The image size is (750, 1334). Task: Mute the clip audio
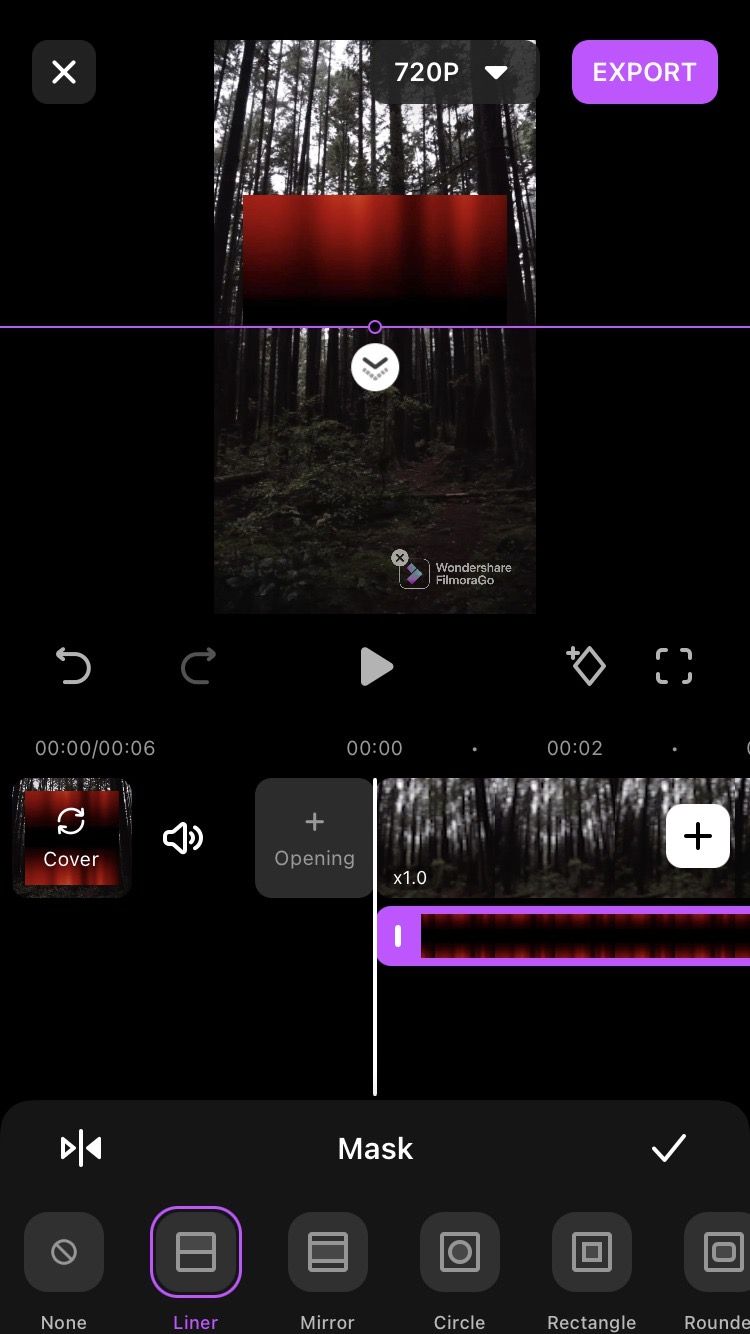[x=183, y=838]
